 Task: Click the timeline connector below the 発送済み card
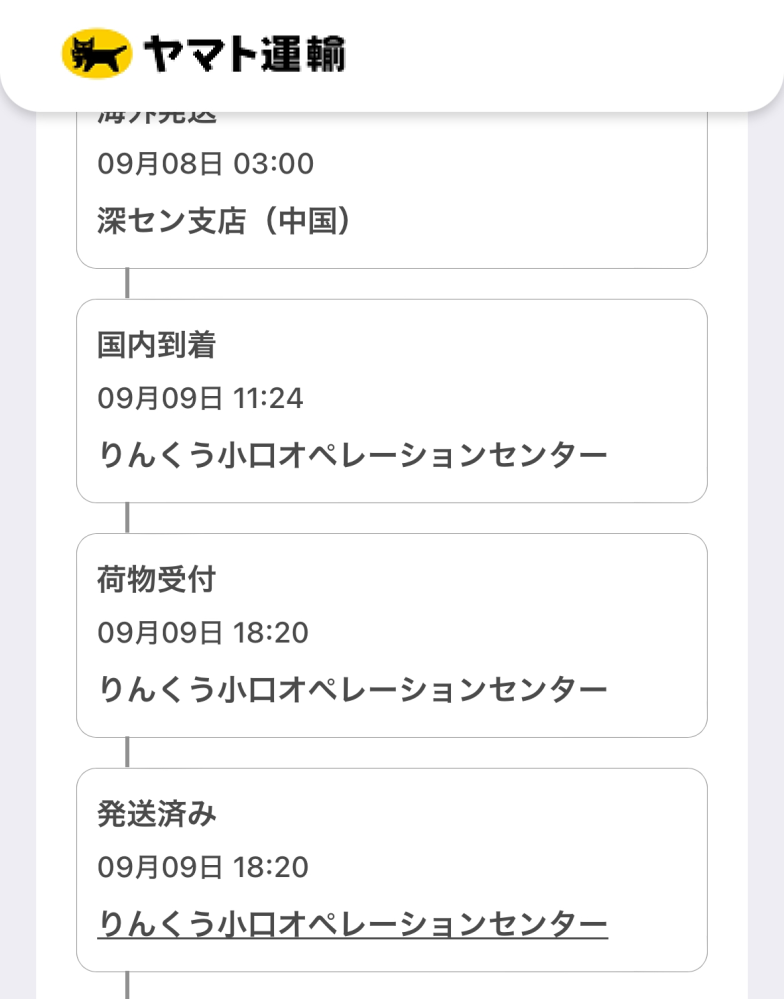click(x=127, y=985)
